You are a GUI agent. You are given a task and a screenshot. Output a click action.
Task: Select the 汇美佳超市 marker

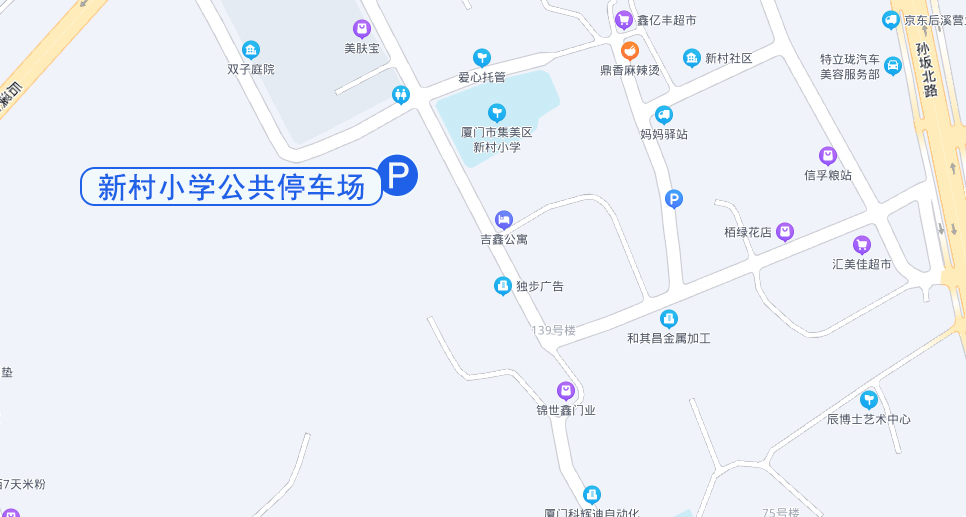tap(861, 245)
